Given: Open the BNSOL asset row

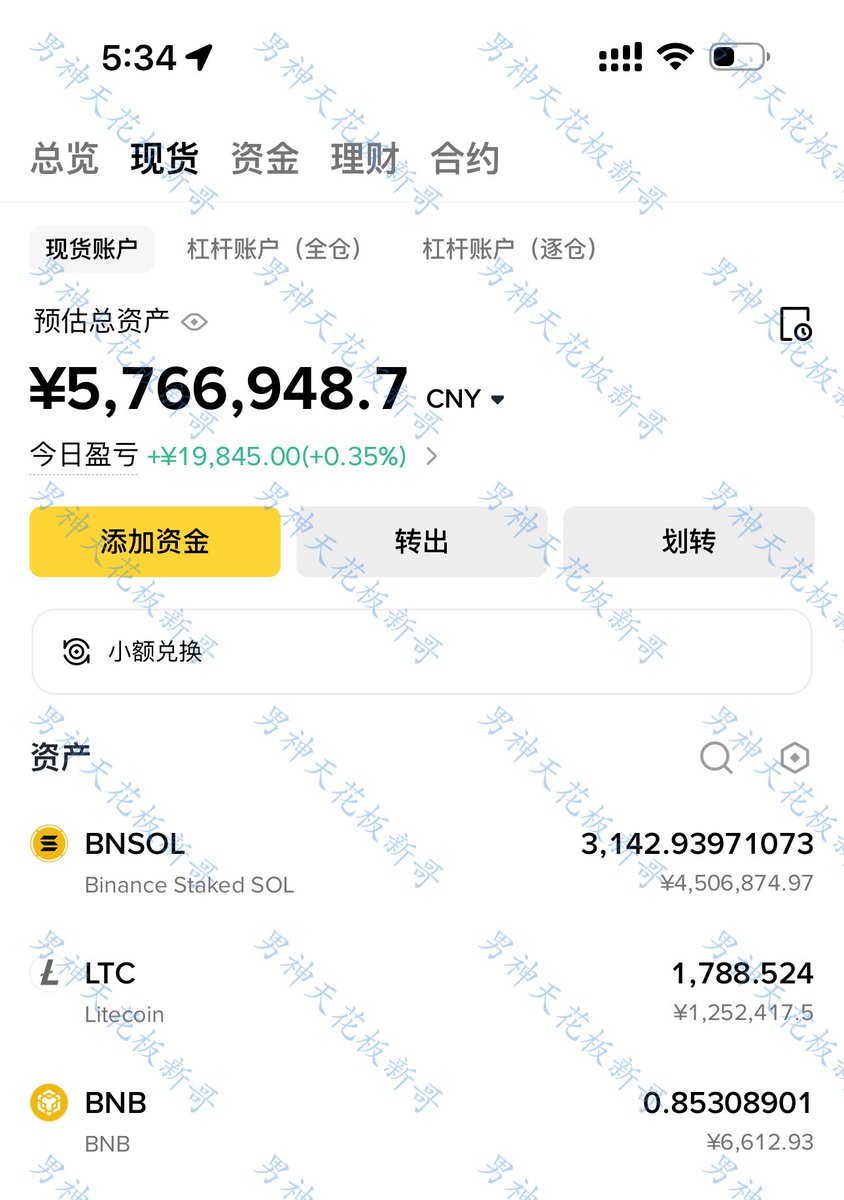Looking at the screenshot, I should click(421, 862).
